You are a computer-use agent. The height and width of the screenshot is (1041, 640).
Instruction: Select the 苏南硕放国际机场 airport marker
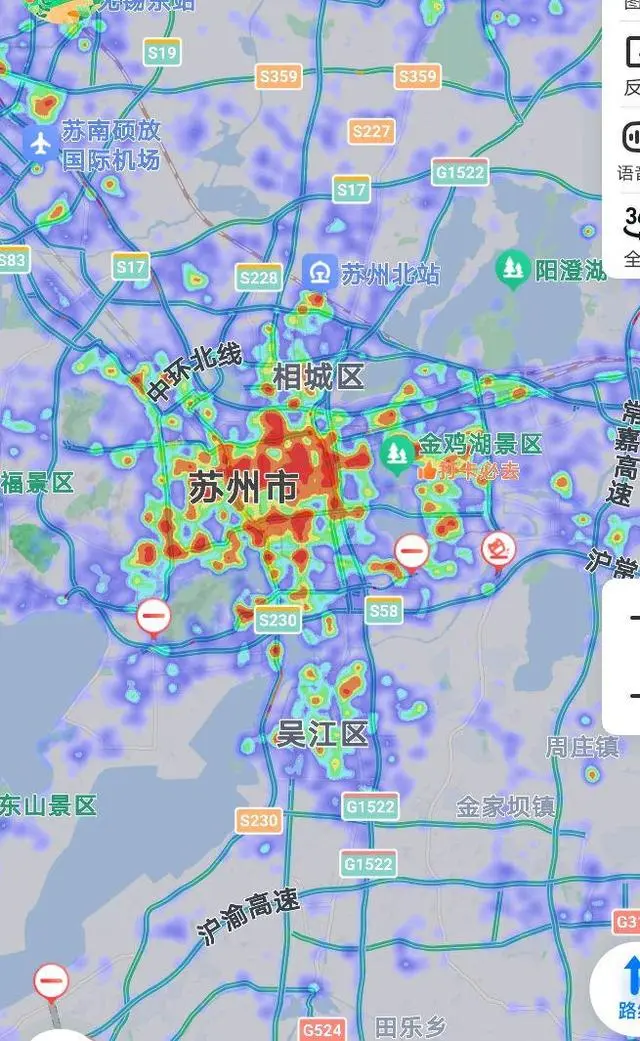pyautogui.click(x=41, y=143)
